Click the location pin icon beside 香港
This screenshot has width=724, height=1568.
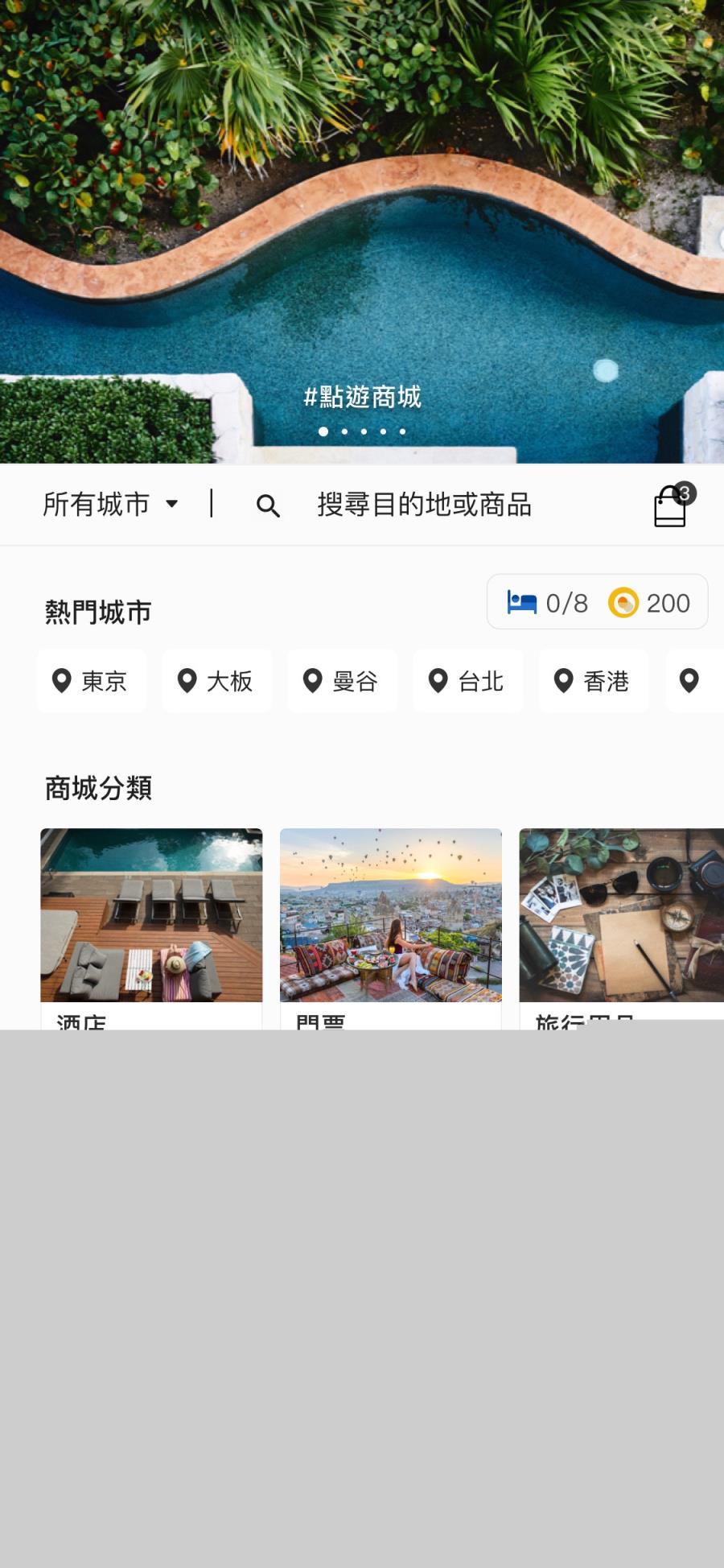(x=563, y=680)
